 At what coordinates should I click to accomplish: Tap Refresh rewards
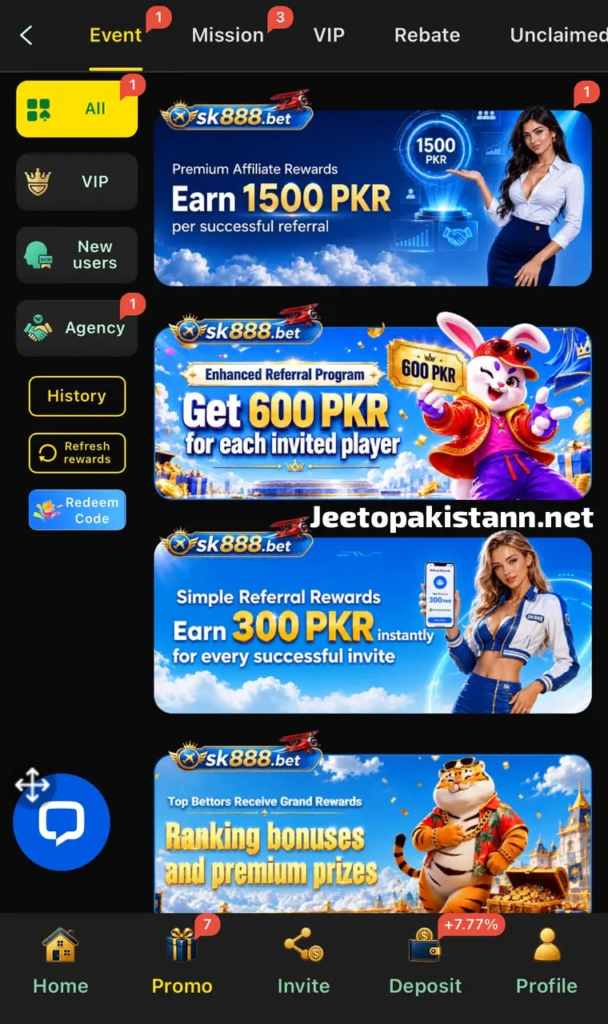coord(77,453)
